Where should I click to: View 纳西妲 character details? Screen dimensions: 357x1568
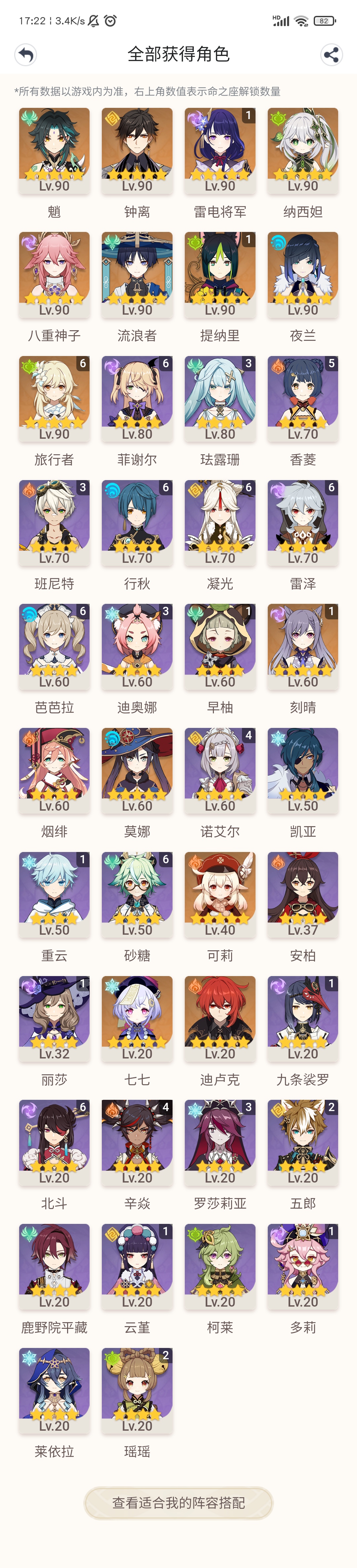tap(302, 152)
